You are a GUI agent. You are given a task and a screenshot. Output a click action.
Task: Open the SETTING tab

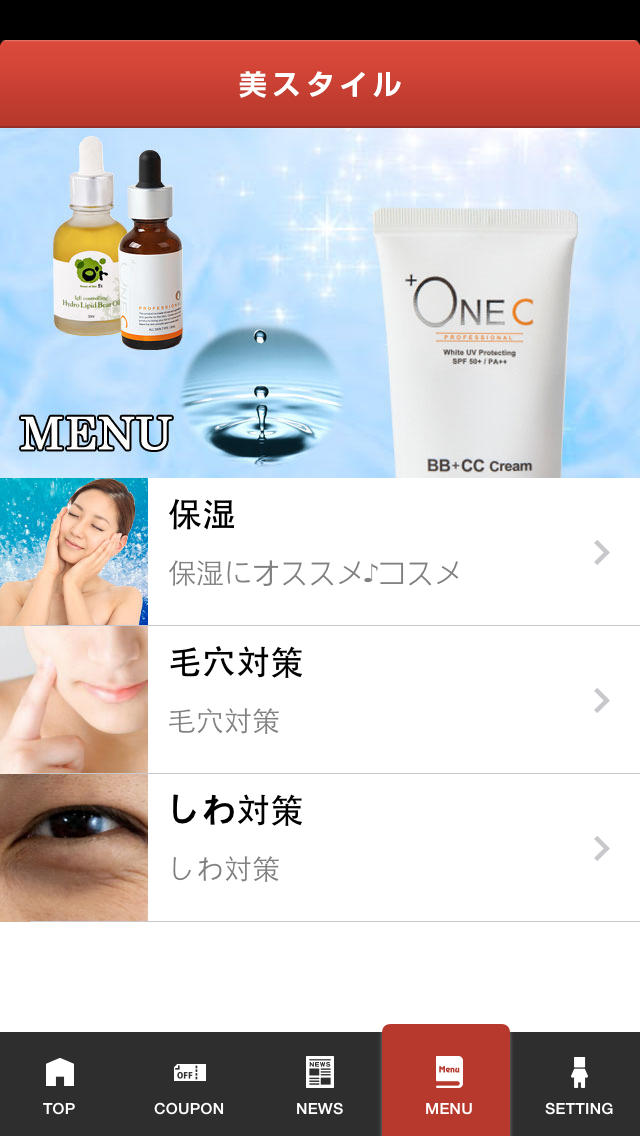click(x=578, y=1084)
